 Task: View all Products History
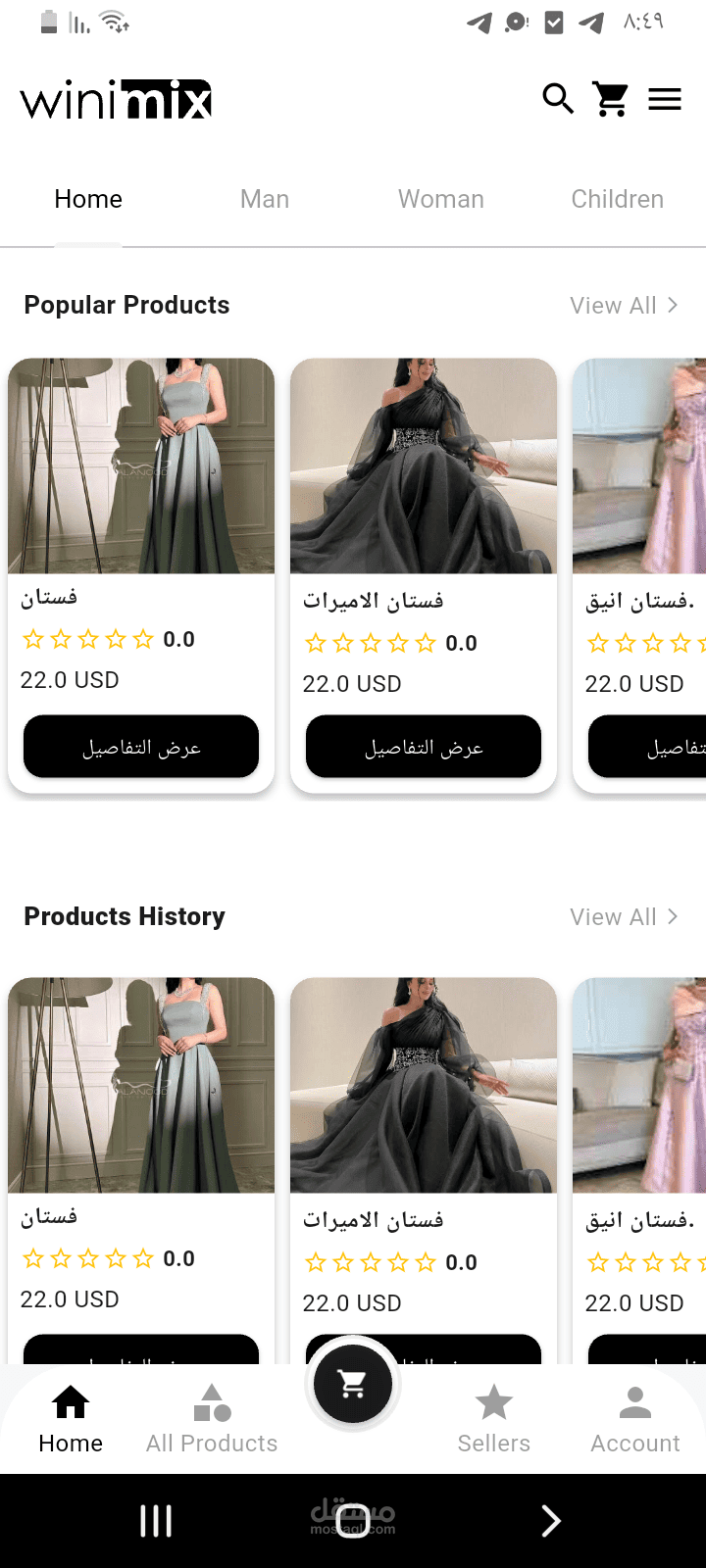(625, 917)
